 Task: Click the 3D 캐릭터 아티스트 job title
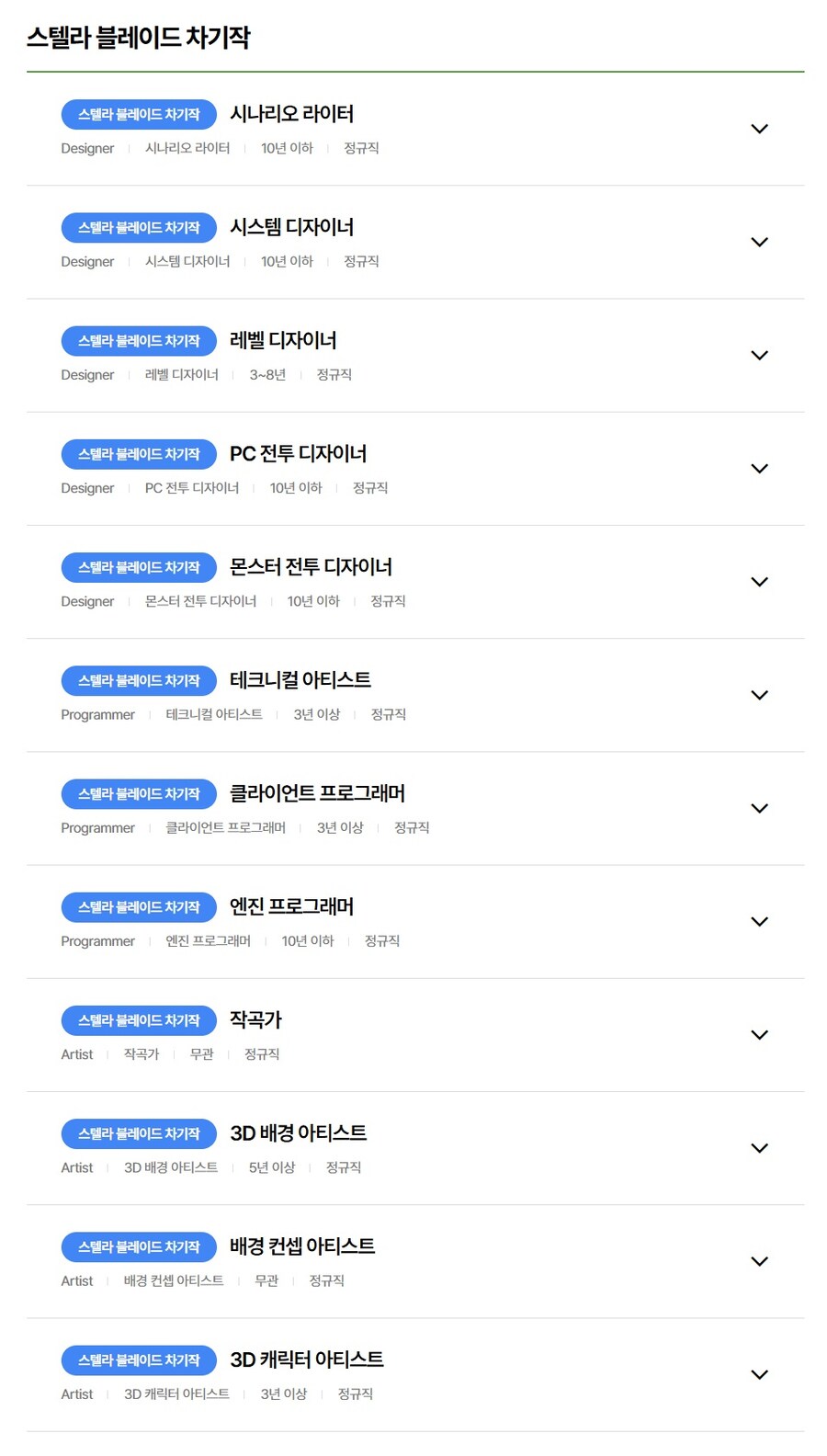[306, 1359]
